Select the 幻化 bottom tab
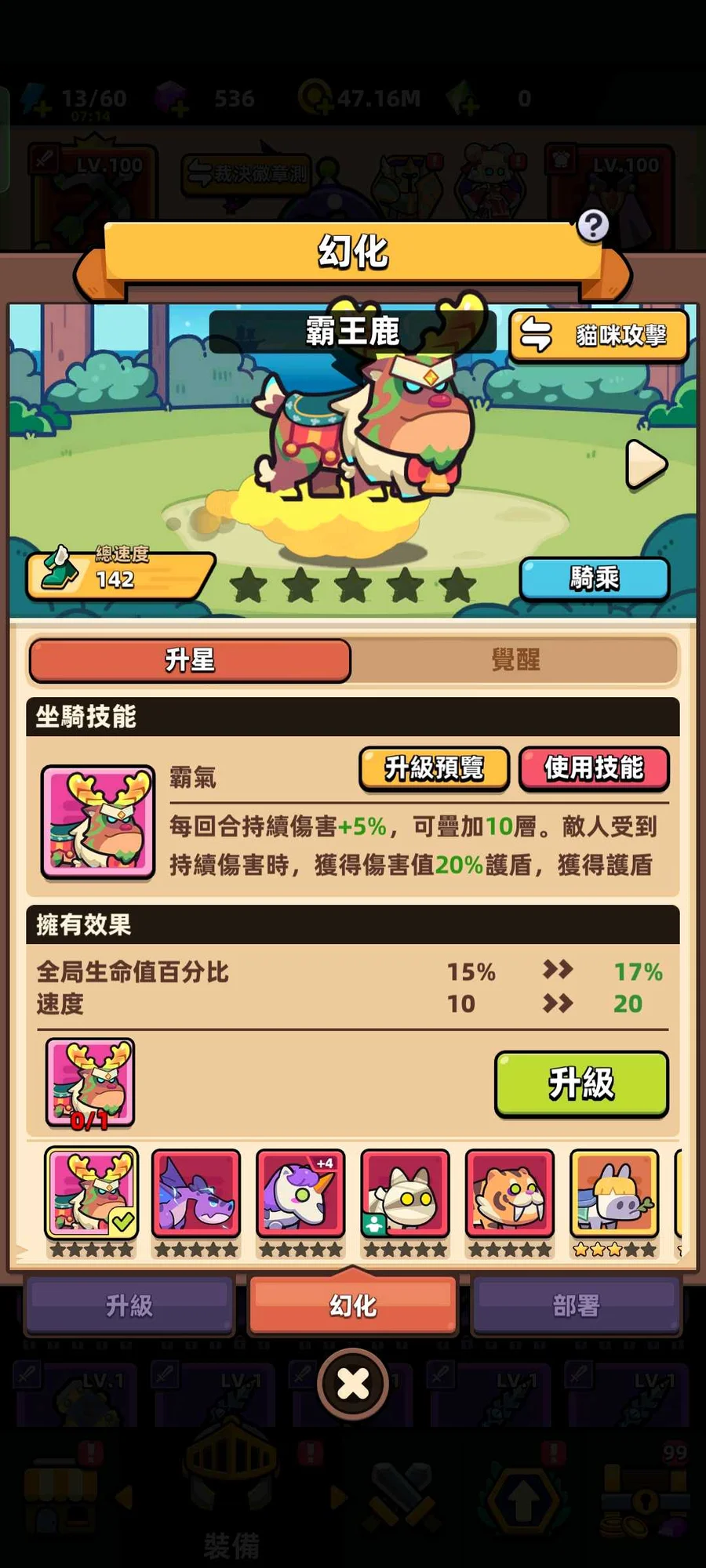This screenshot has width=706, height=1568. 353,1305
